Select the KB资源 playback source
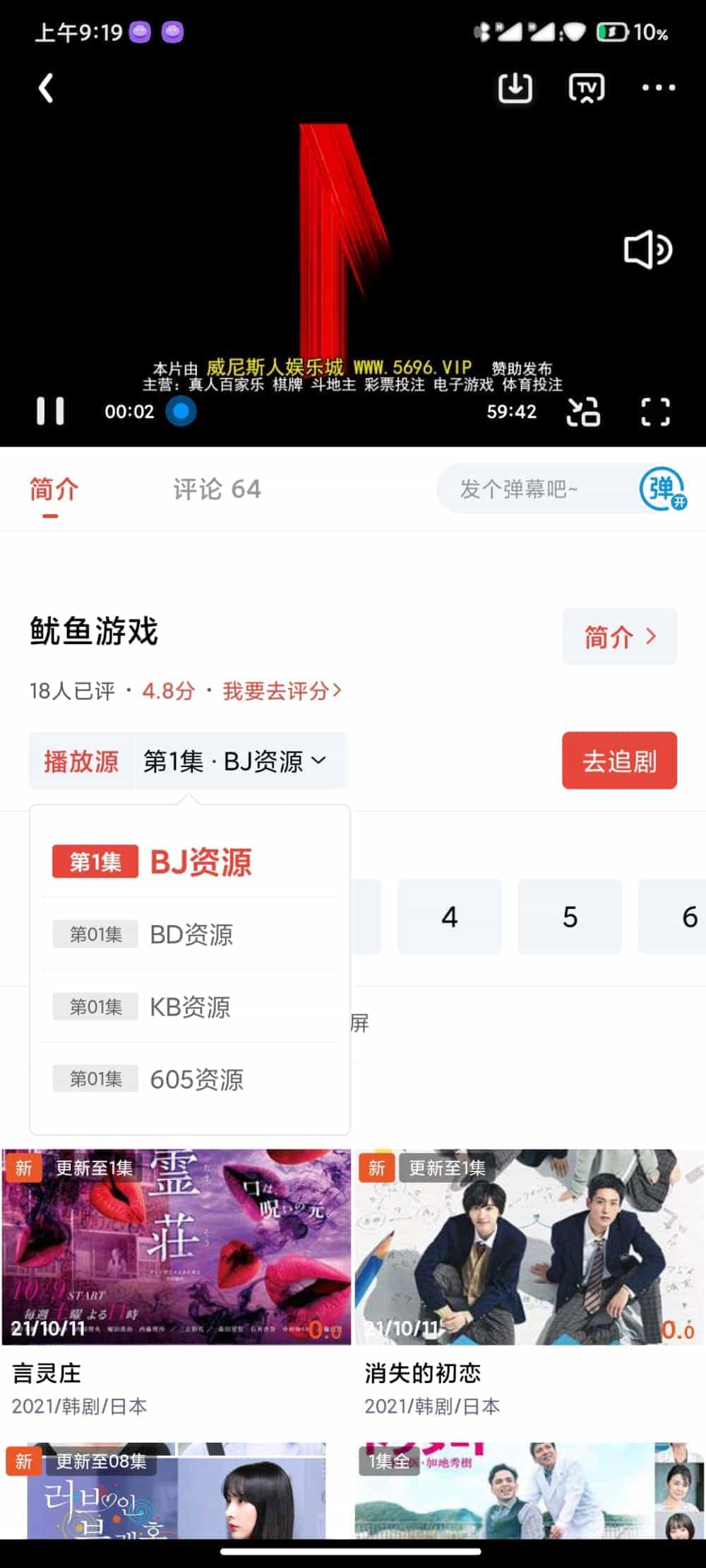 pyautogui.click(x=189, y=1007)
